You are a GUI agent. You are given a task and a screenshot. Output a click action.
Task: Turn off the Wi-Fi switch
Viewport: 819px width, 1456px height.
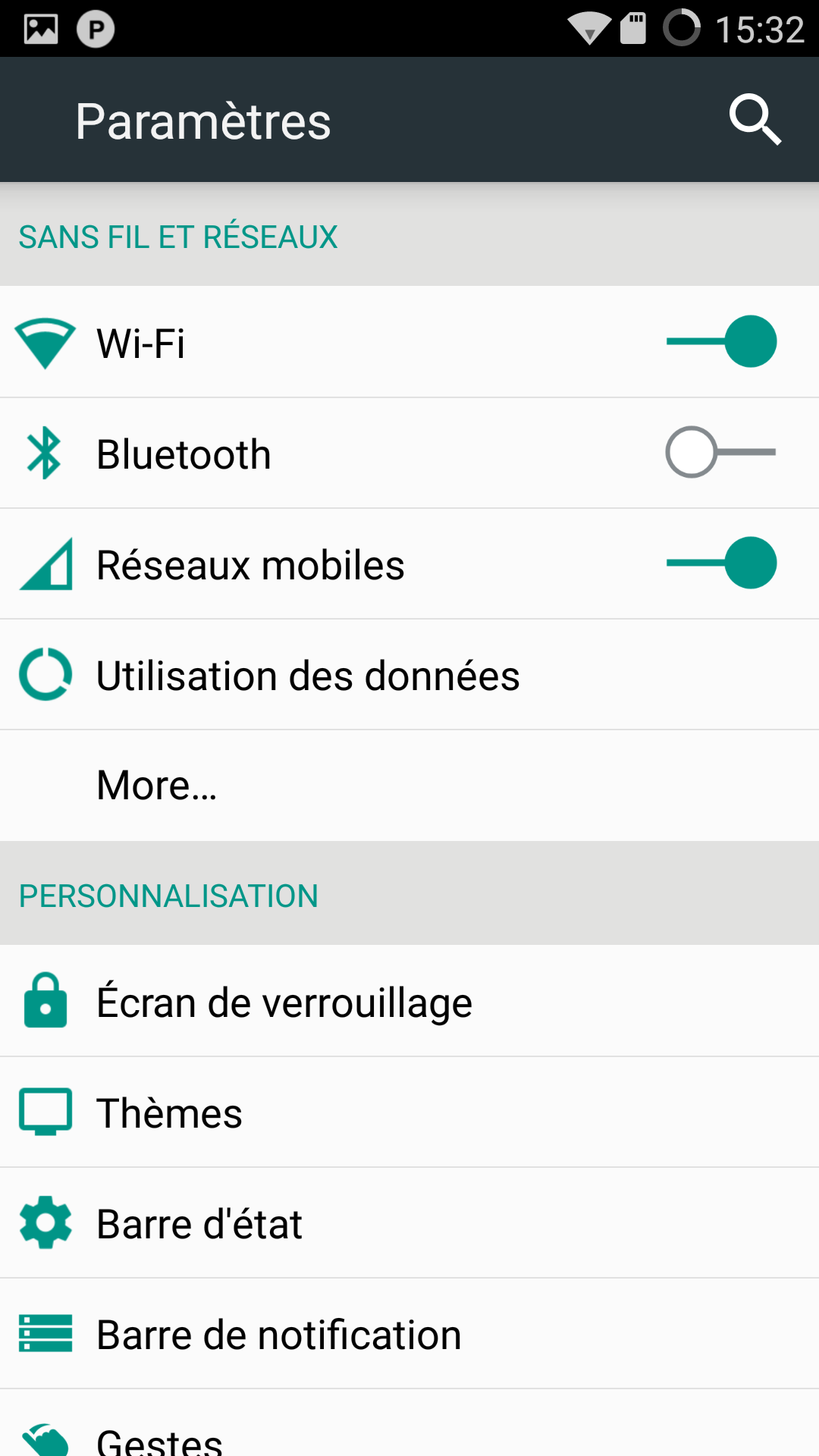click(721, 342)
